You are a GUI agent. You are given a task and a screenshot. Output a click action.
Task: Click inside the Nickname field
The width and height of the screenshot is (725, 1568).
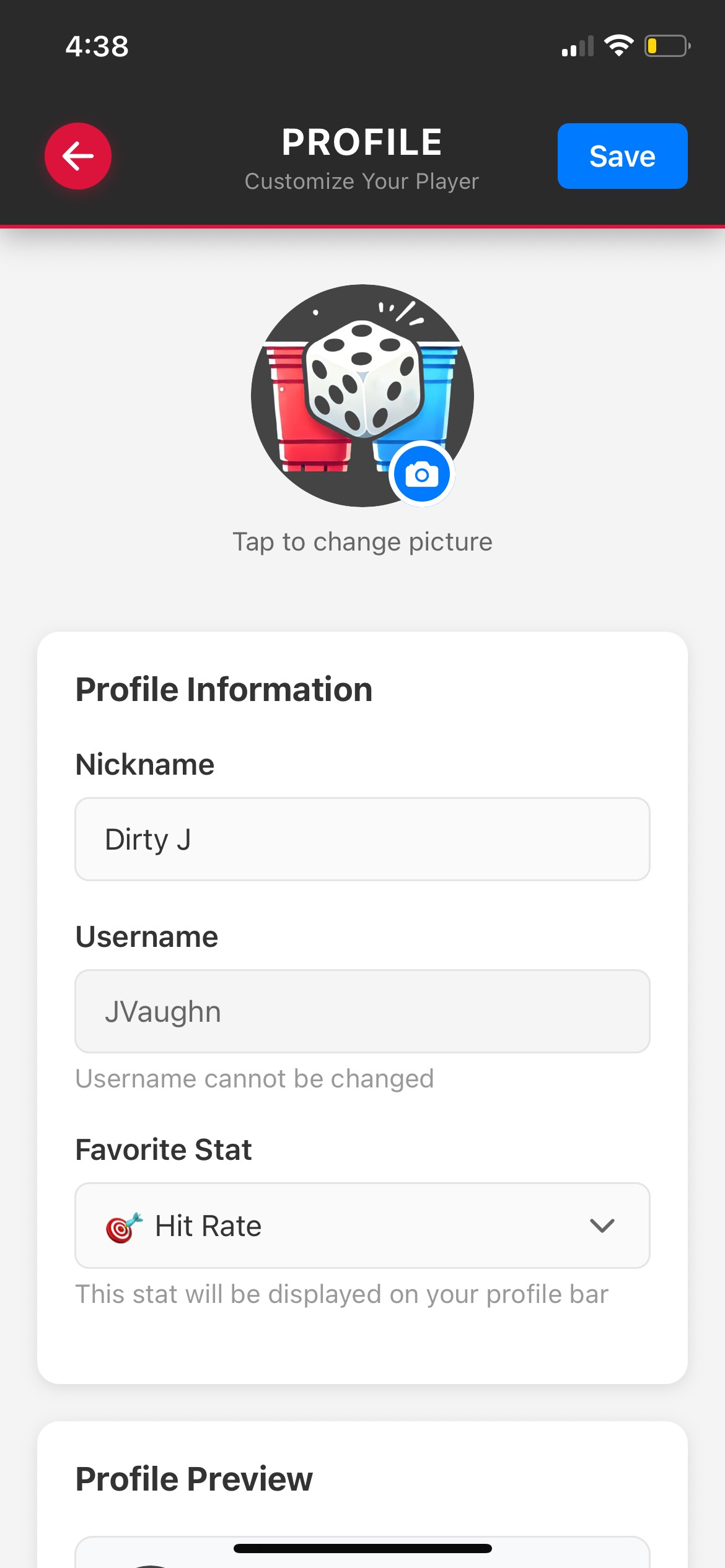pos(362,839)
